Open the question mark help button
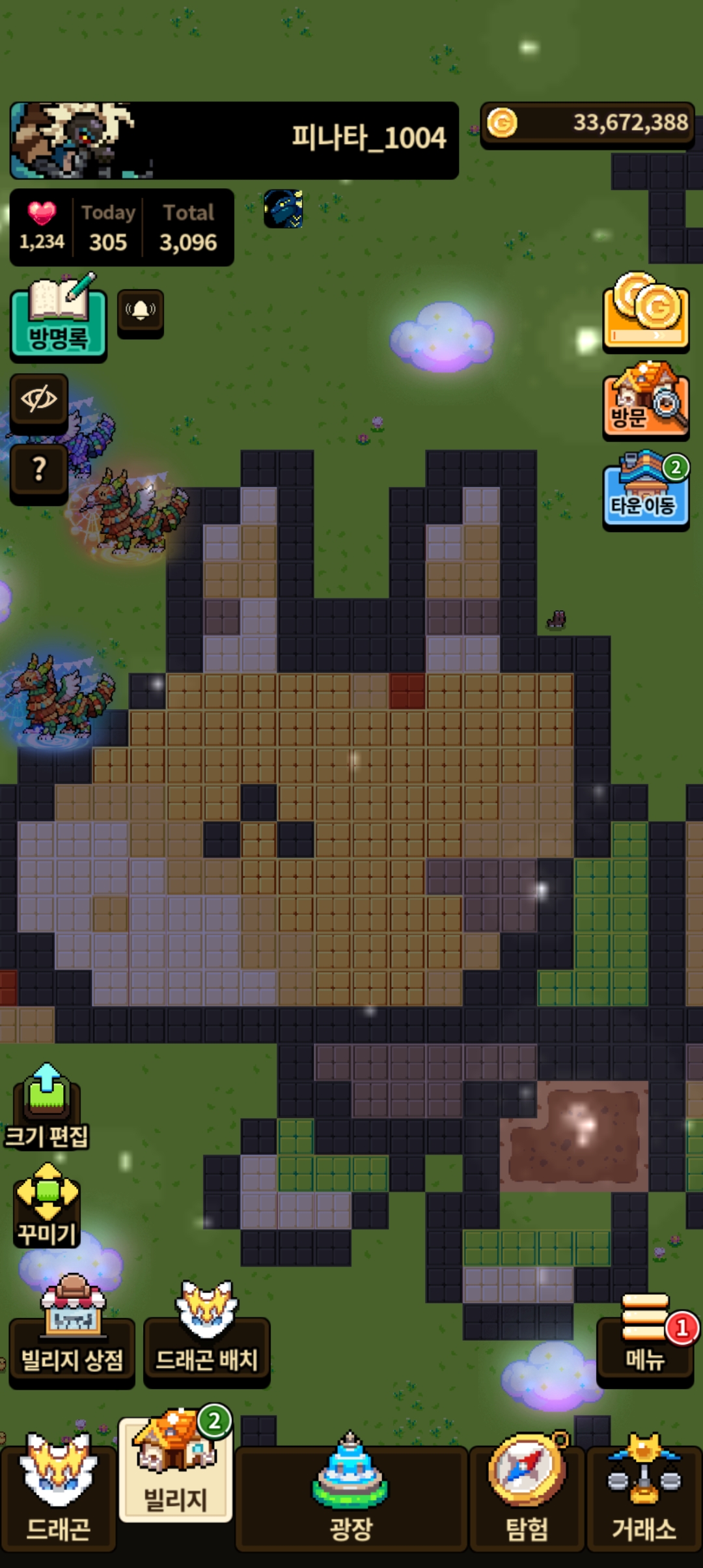The image size is (703, 1568). pos(39,471)
